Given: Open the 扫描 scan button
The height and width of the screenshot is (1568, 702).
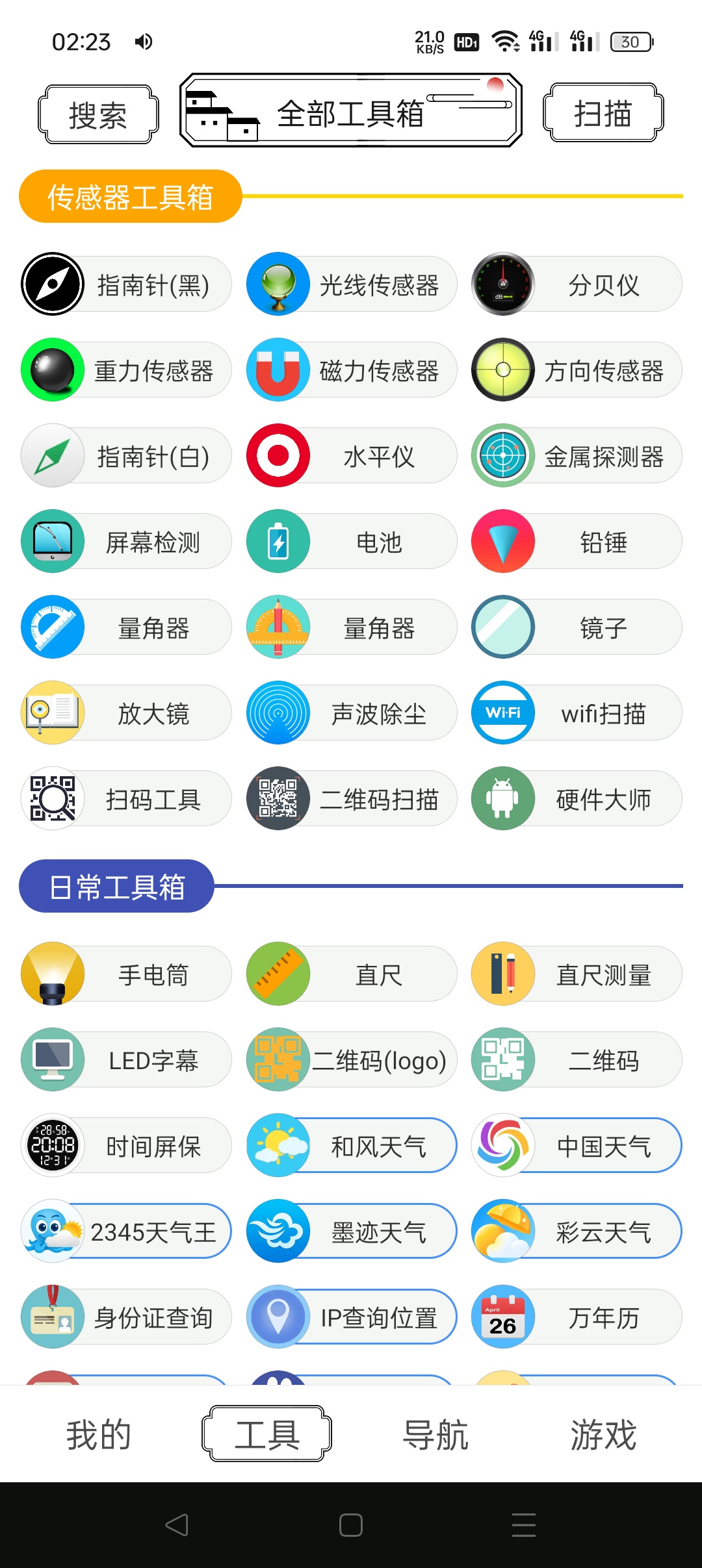Looking at the screenshot, I should click(603, 114).
